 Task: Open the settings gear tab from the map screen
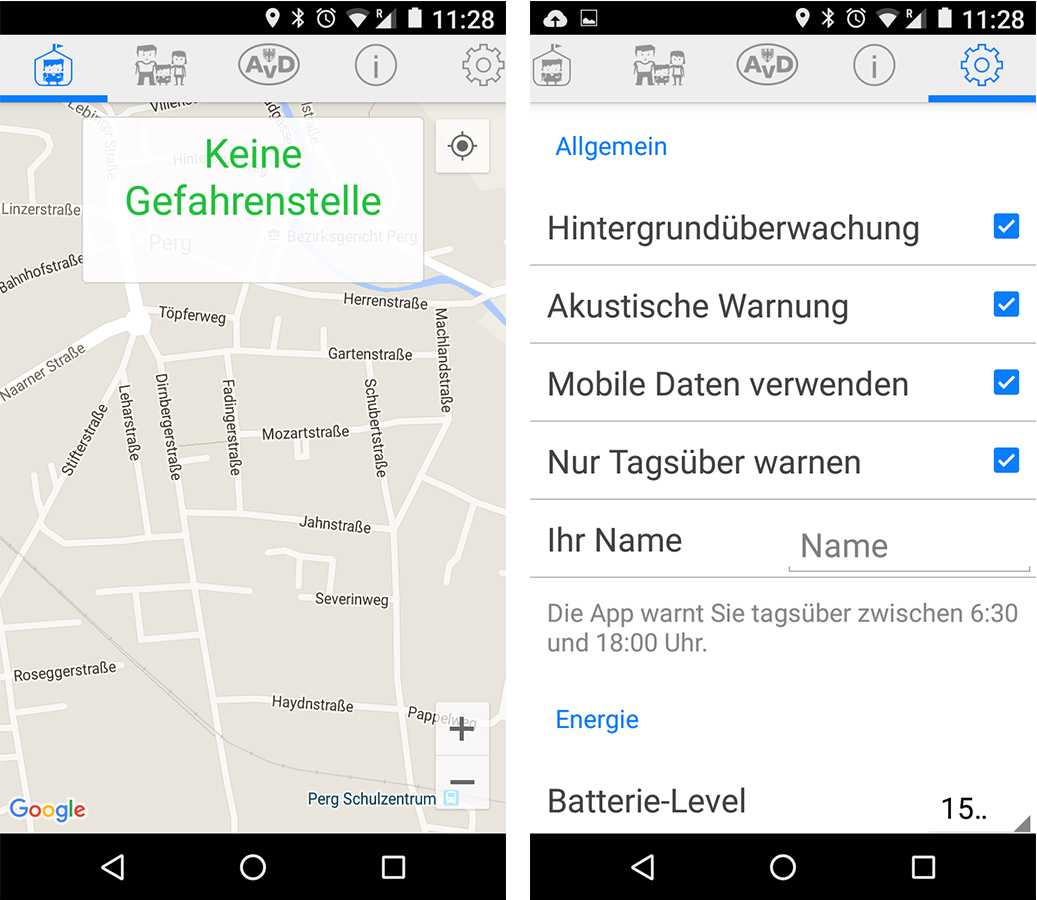482,66
